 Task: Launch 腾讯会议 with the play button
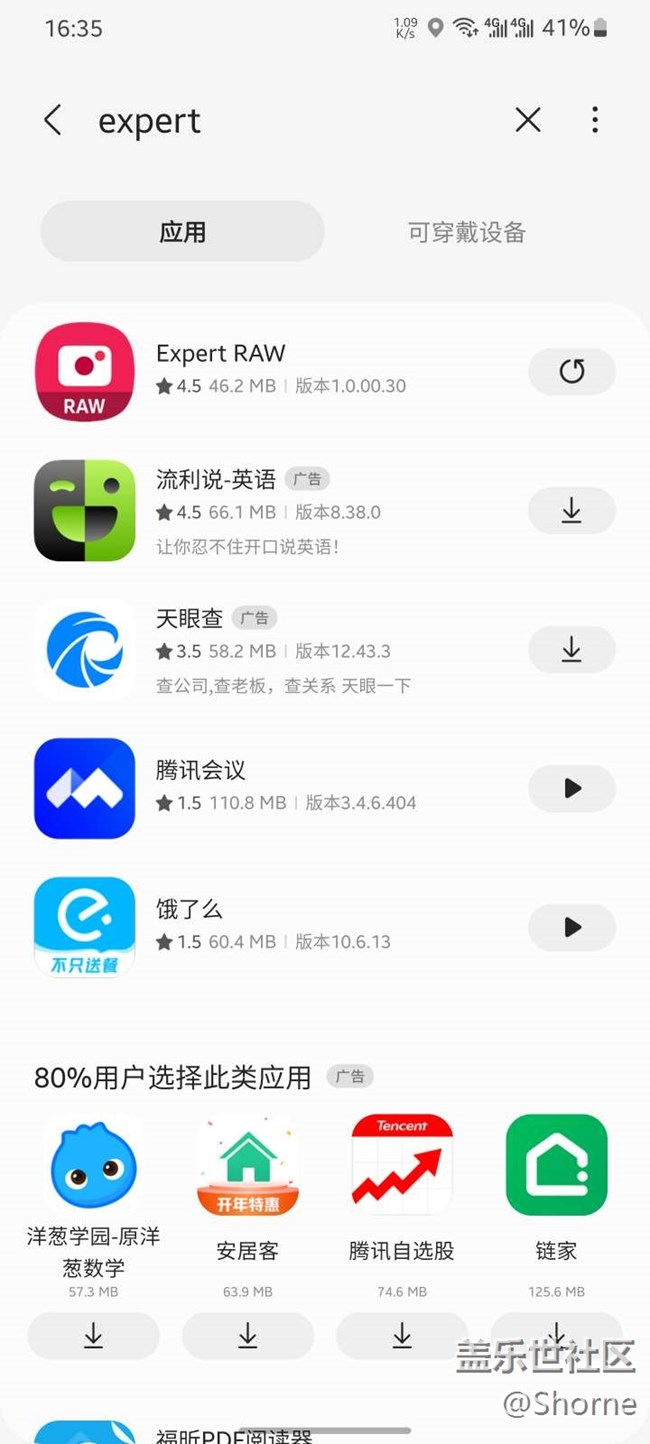571,789
